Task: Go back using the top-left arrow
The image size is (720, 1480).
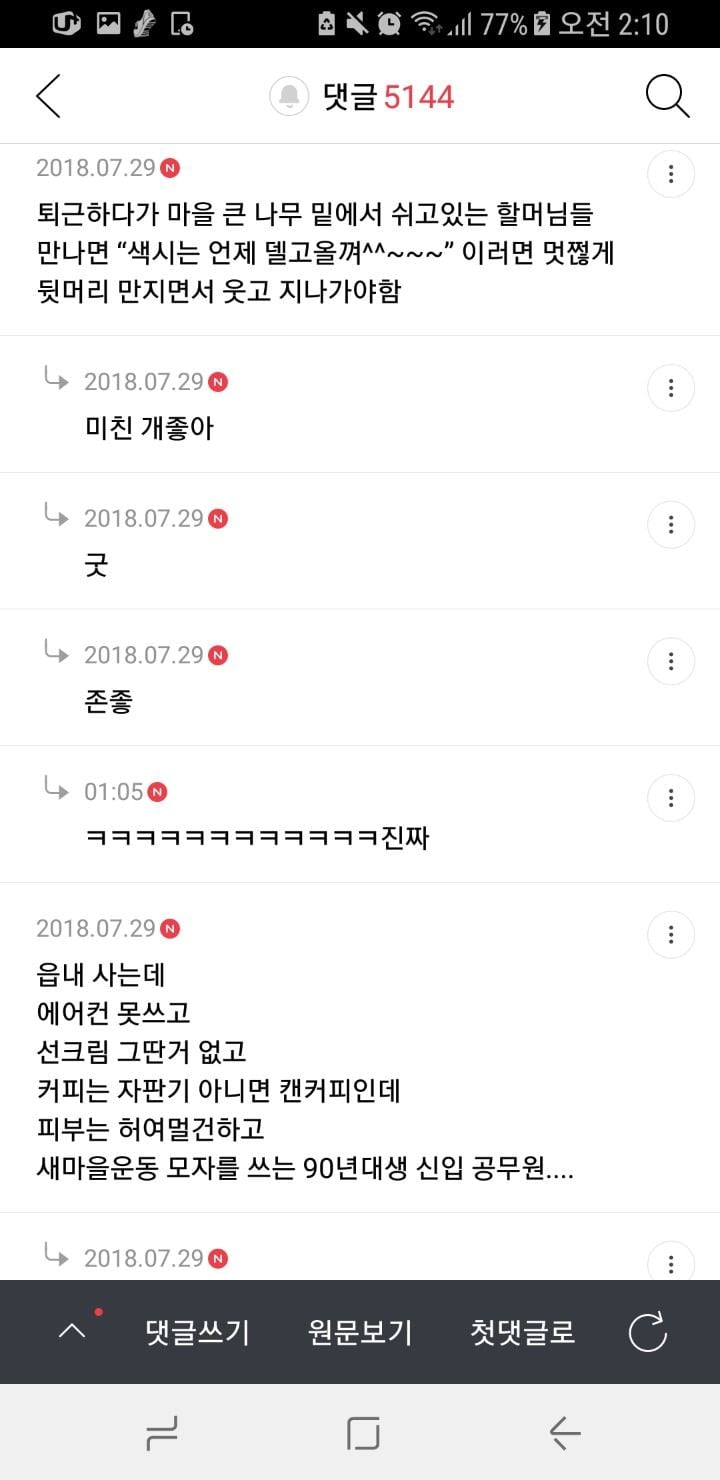Action: pos(48,96)
